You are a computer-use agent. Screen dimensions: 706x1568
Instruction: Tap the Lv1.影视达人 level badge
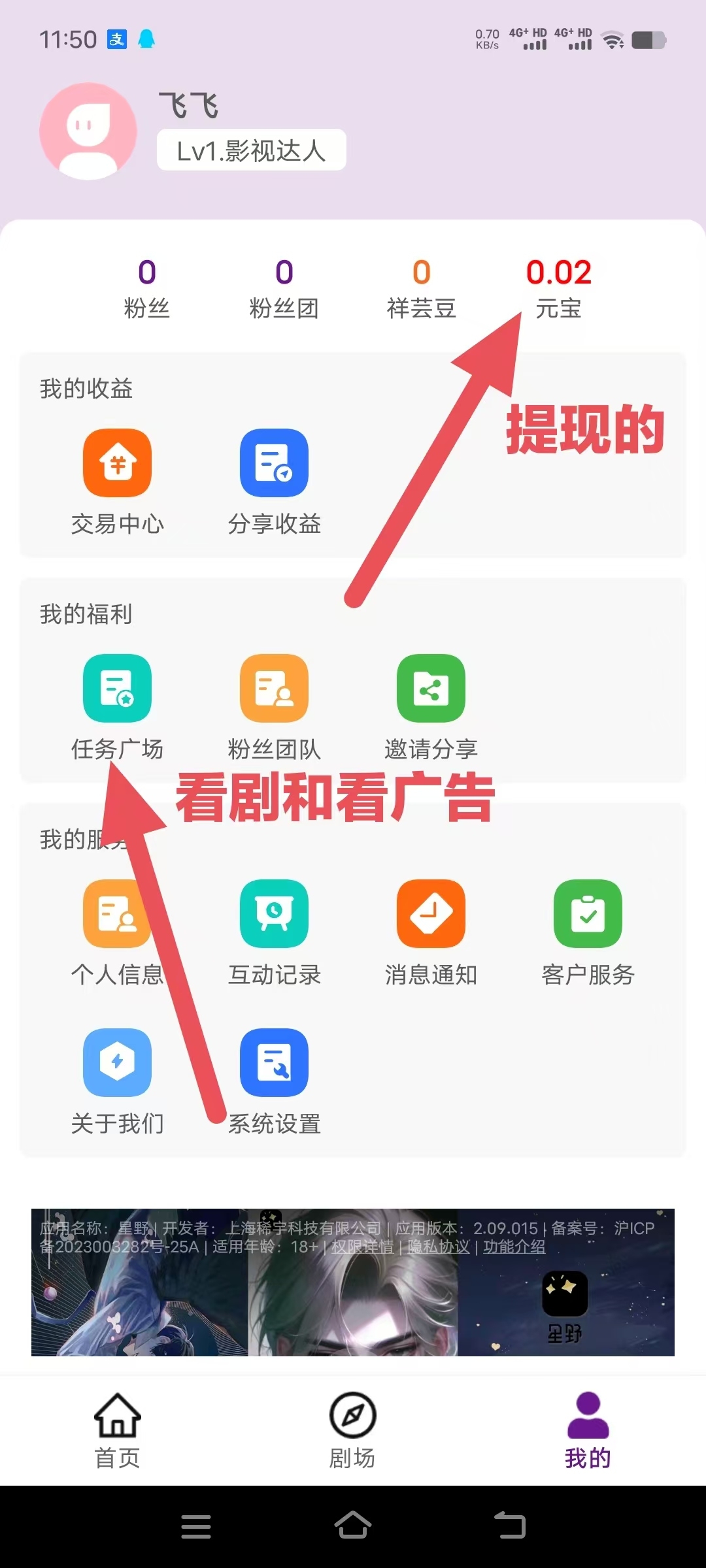coord(251,149)
